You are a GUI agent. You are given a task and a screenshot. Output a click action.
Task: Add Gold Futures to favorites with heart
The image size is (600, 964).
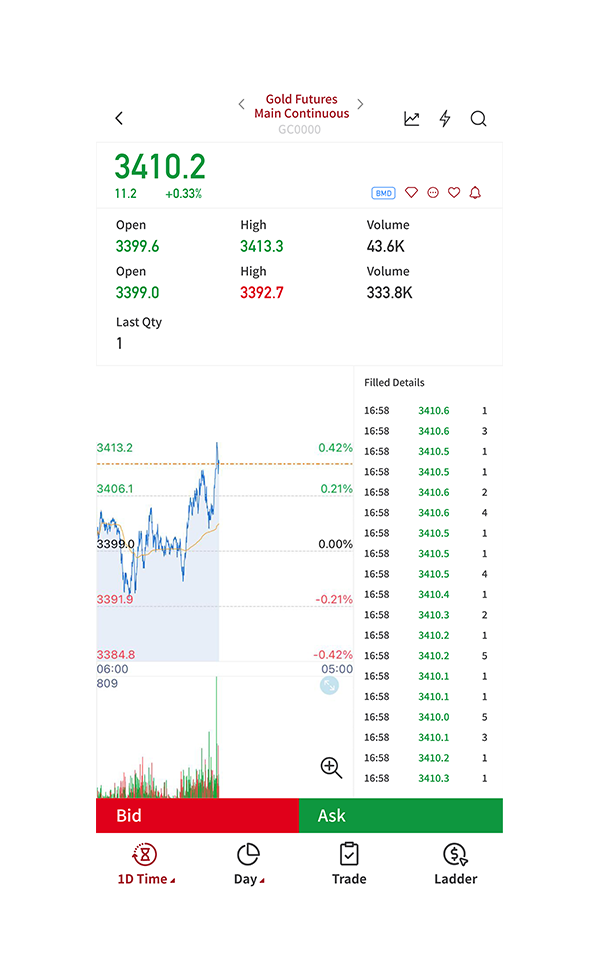pos(454,192)
